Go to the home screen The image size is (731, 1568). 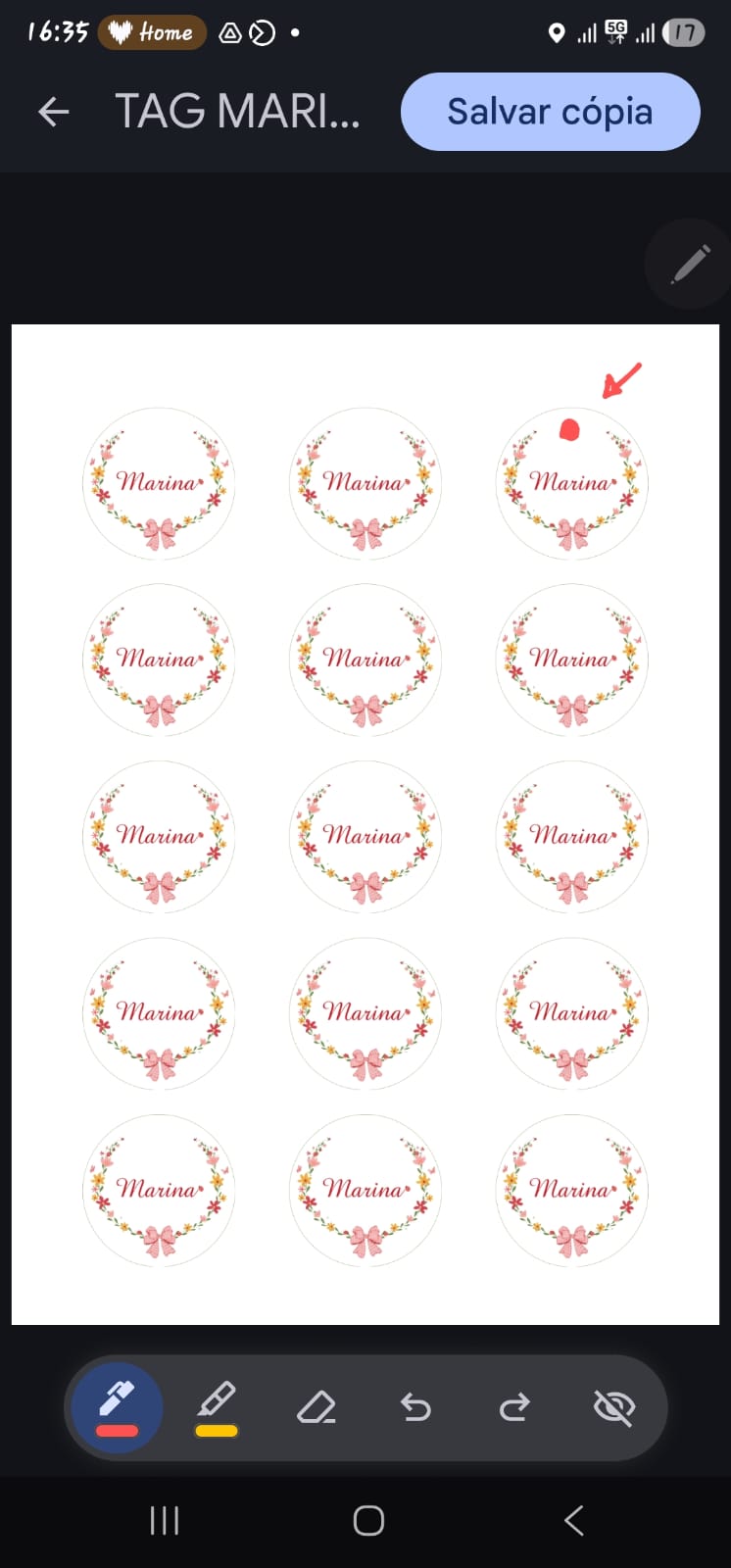pyautogui.click(x=368, y=1521)
